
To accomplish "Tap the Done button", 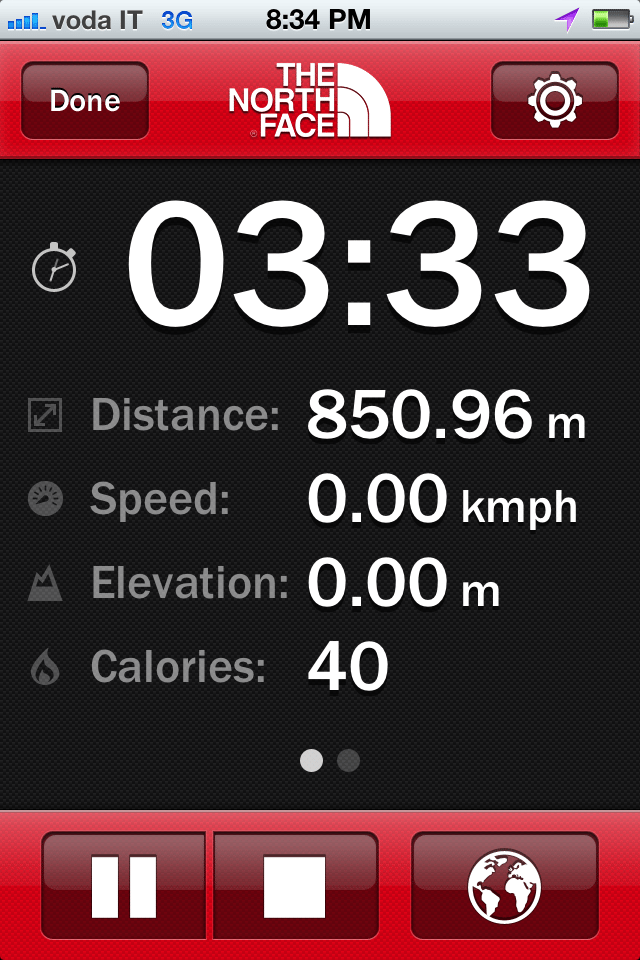I will point(85,101).
